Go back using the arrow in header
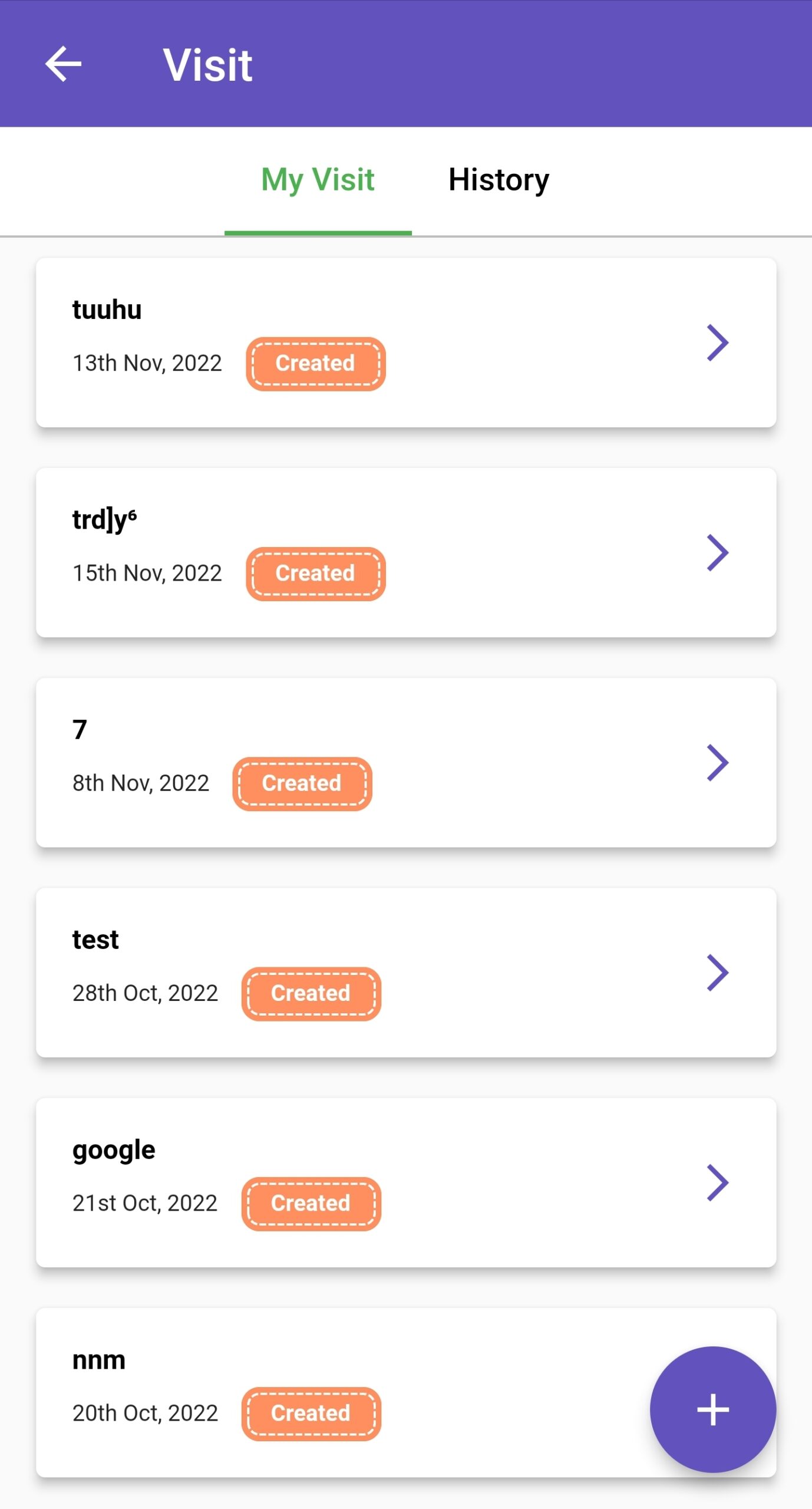Image resolution: width=812 pixels, height=1509 pixels. pos(64,64)
